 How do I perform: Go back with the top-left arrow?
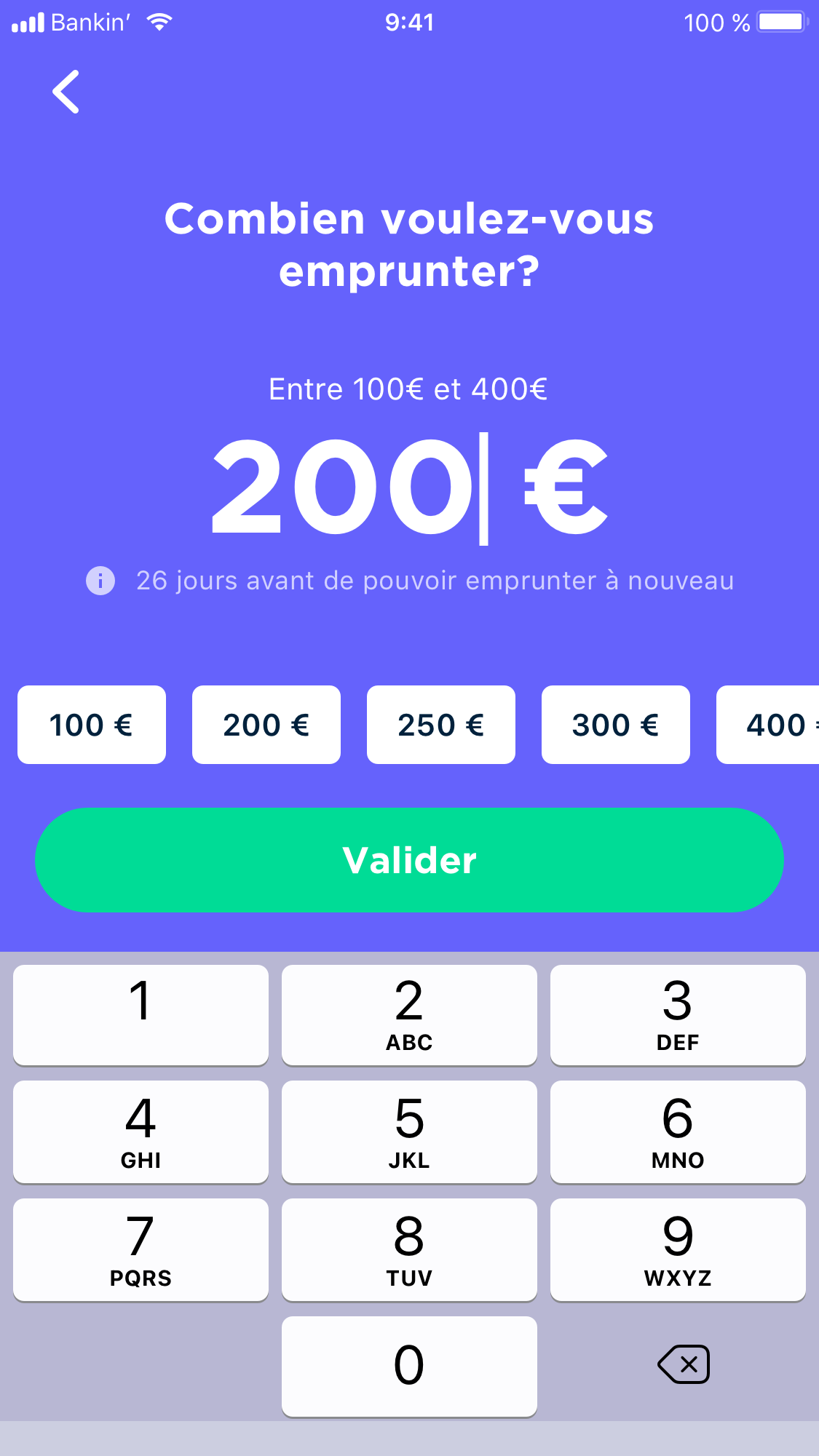pyautogui.click(x=66, y=92)
